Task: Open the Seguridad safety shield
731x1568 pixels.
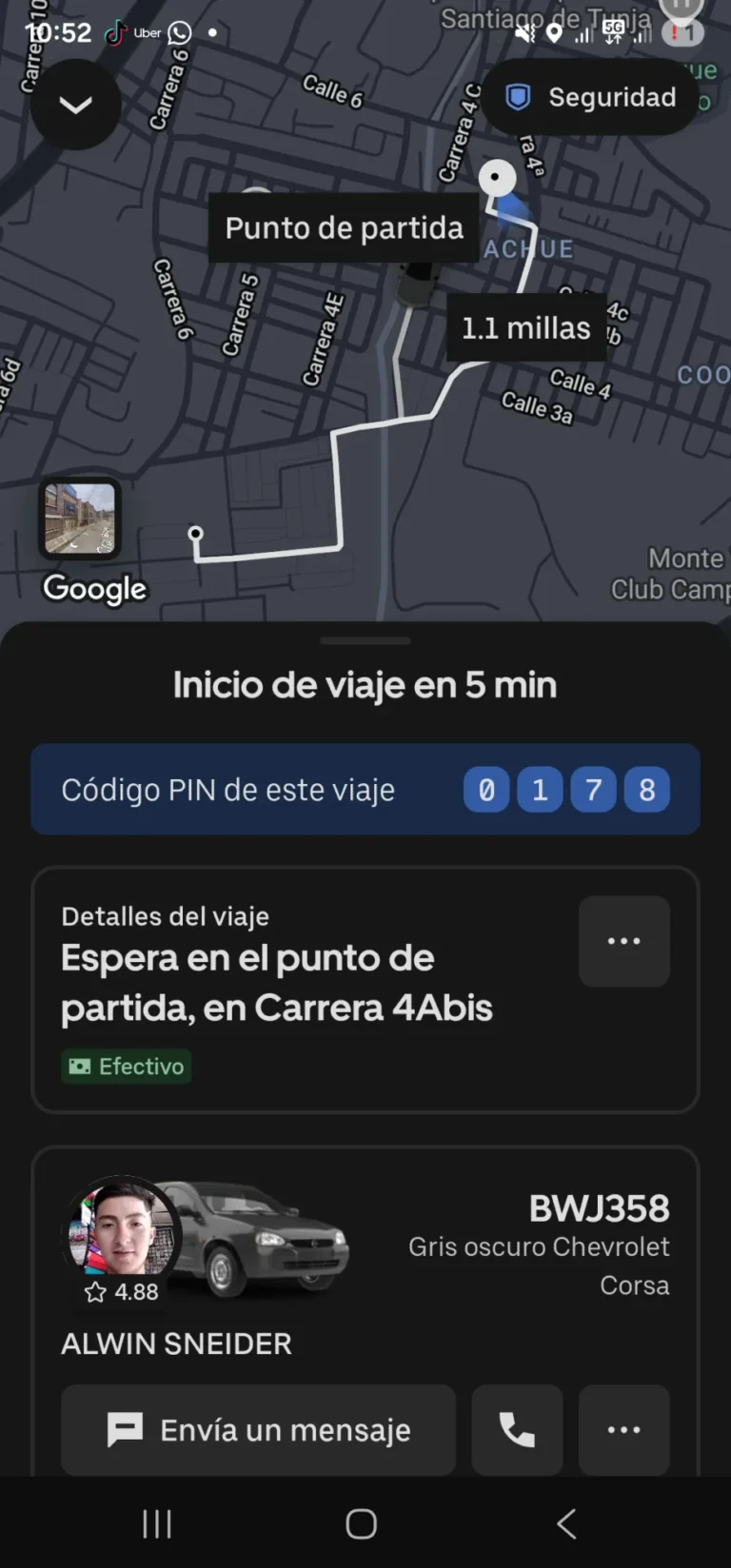Action: tap(590, 97)
